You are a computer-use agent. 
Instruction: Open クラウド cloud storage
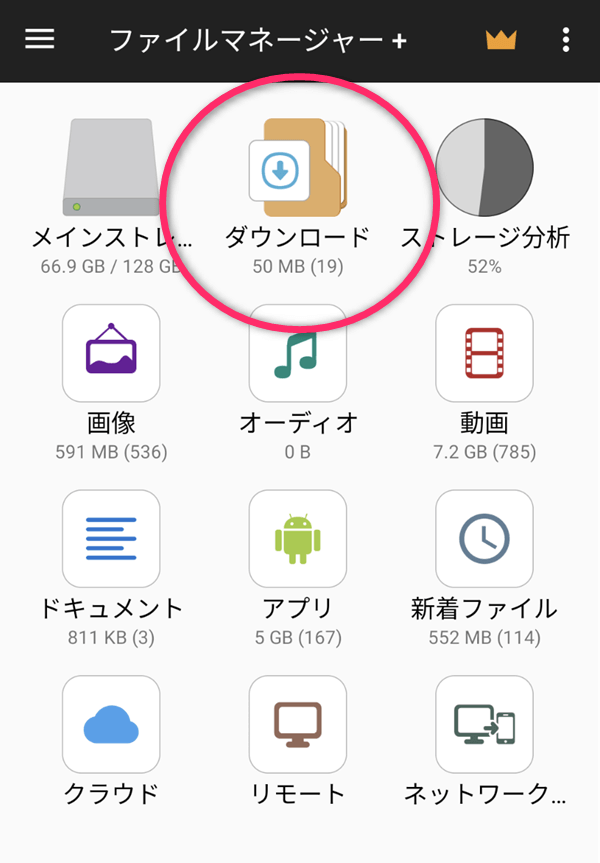pos(111,725)
